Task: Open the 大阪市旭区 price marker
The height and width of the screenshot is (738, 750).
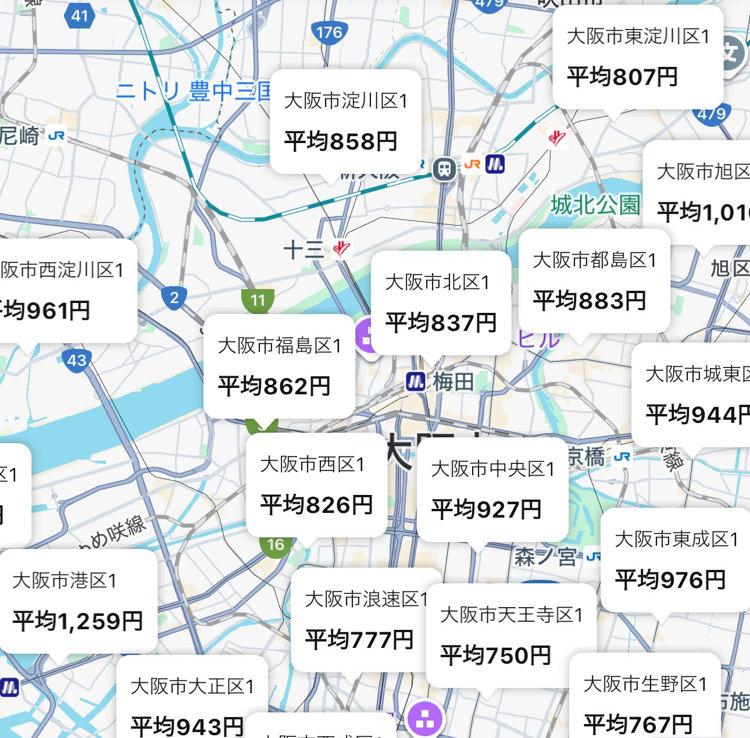Action: pyautogui.click(x=696, y=193)
